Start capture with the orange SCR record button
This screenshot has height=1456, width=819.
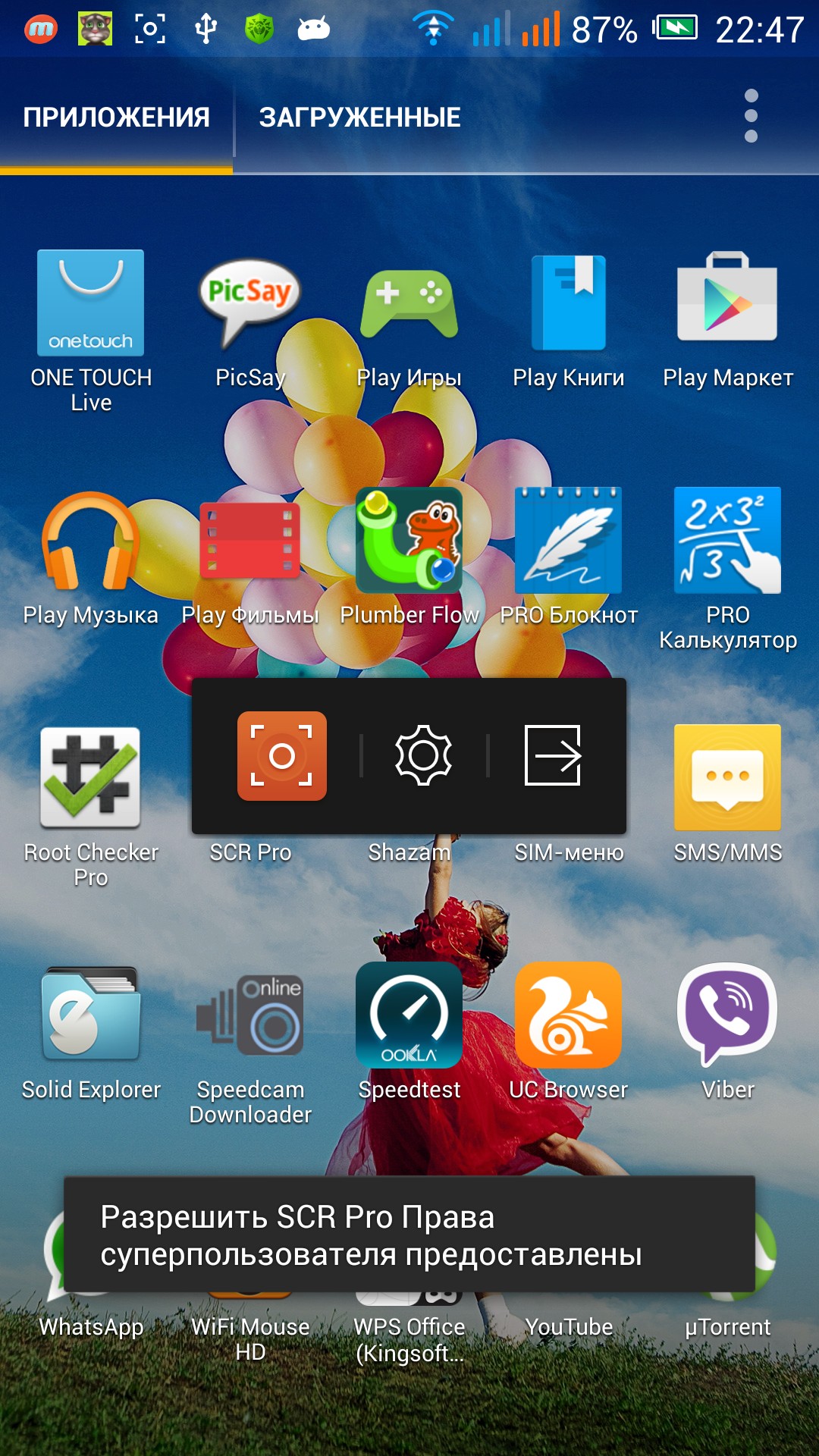(x=282, y=756)
